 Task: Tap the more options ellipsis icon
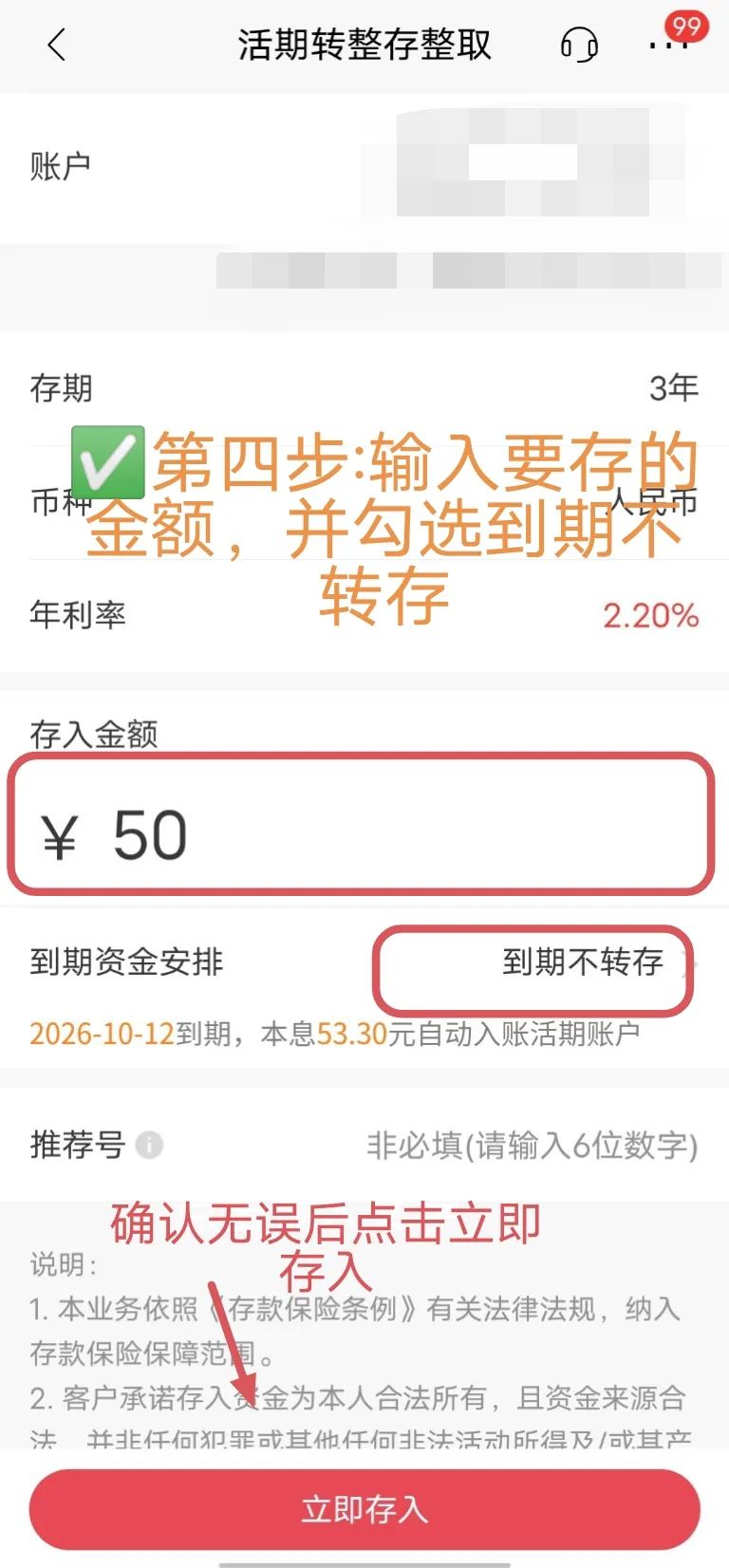click(x=669, y=45)
